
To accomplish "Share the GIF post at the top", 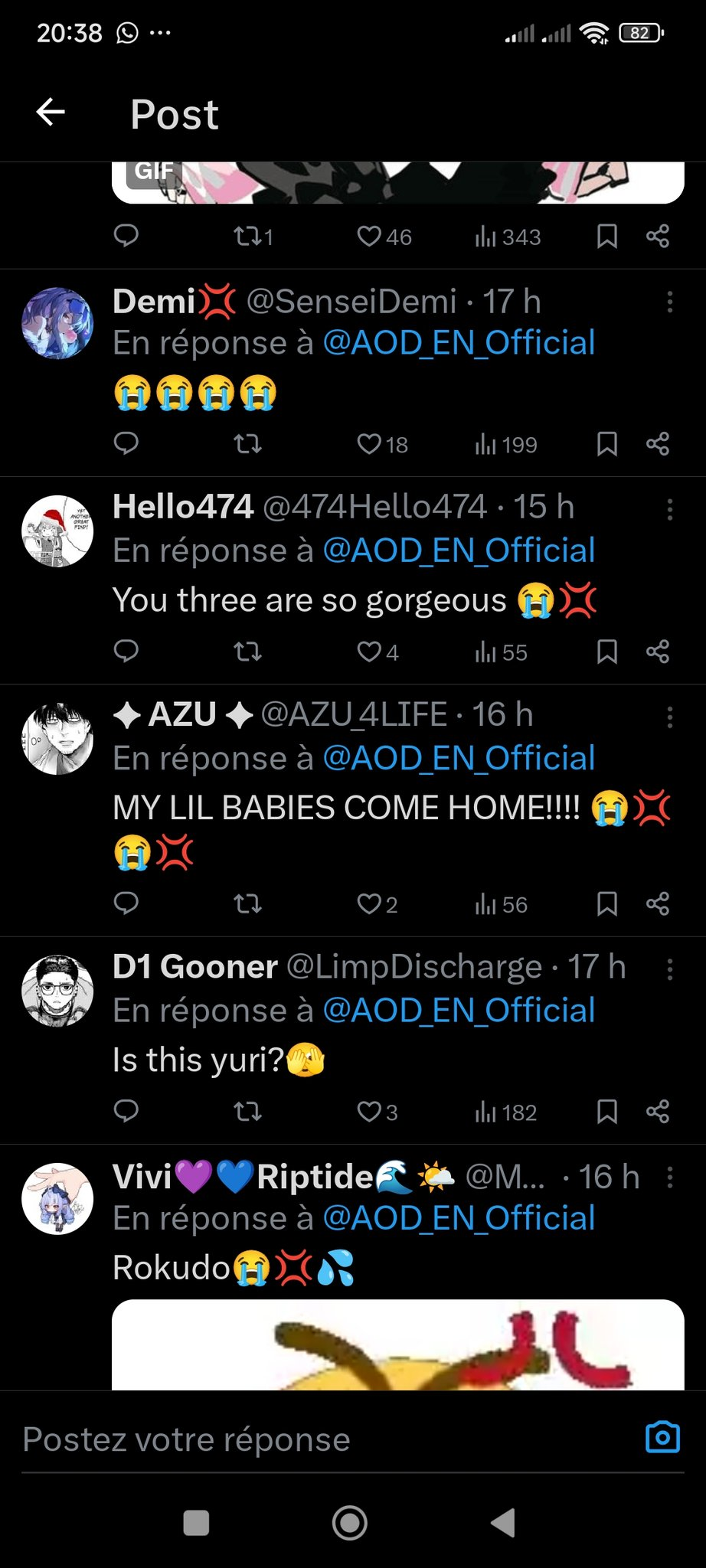I will (657, 237).
